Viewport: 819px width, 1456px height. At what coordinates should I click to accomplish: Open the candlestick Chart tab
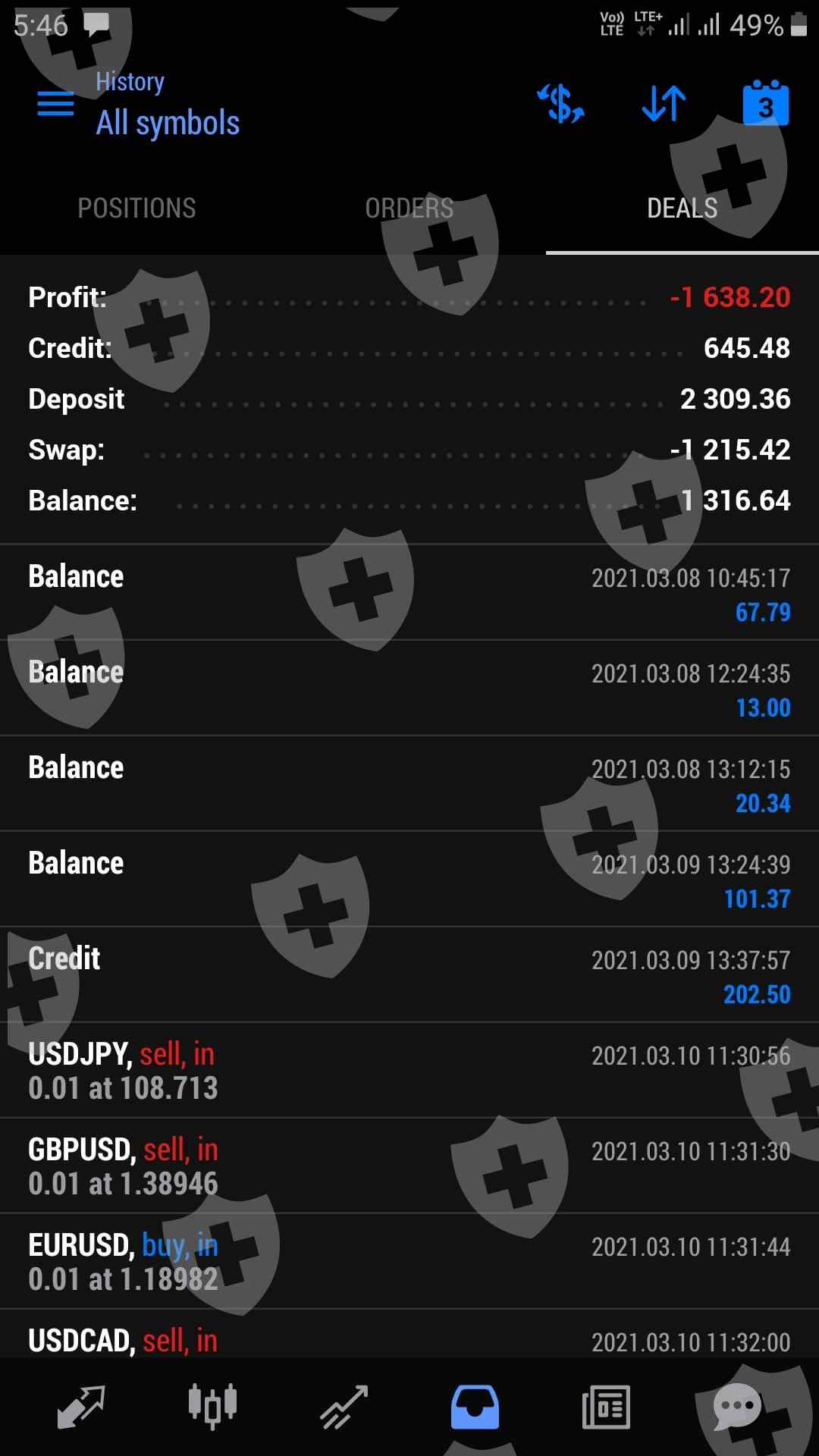tap(212, 1407)
